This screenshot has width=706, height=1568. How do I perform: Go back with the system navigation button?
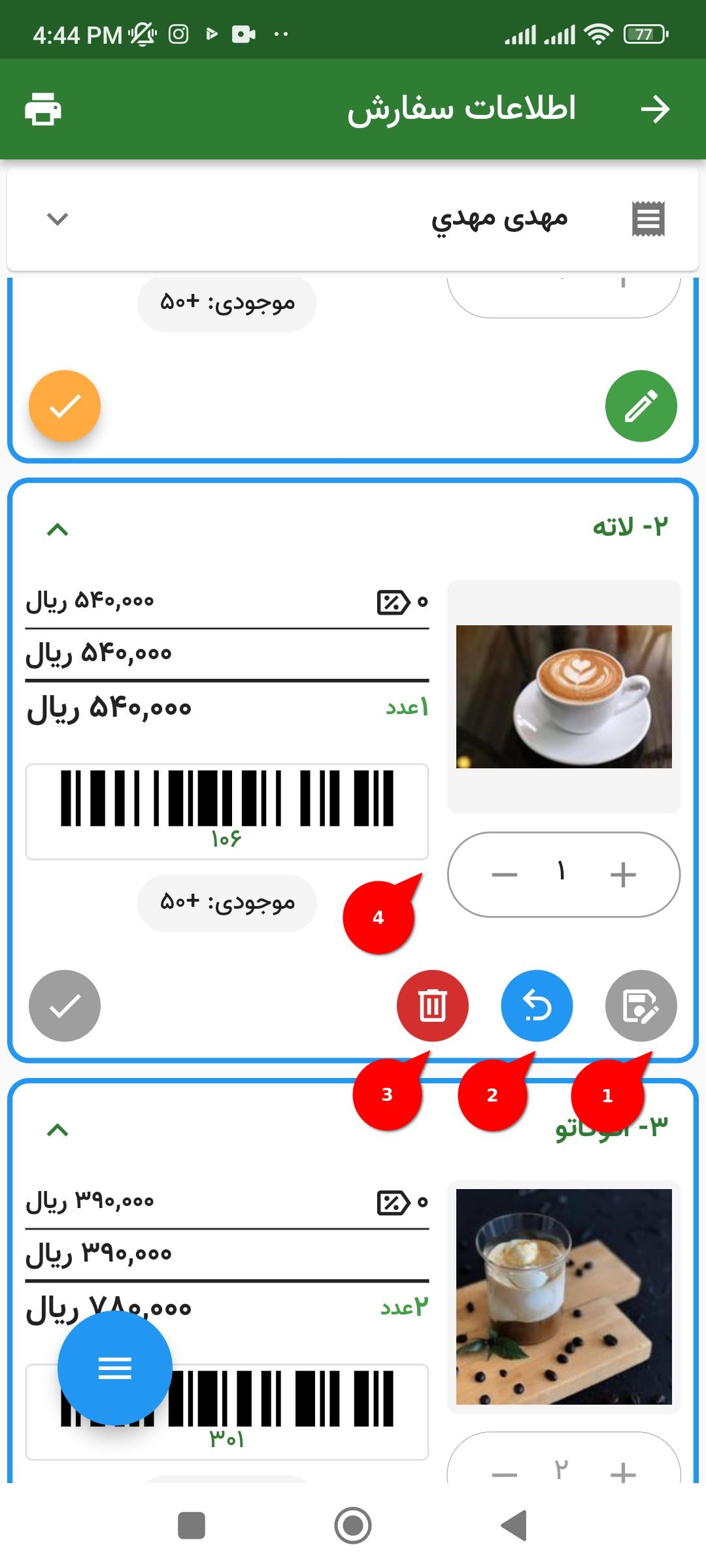pyautogui.click(x=514, y=1526)
